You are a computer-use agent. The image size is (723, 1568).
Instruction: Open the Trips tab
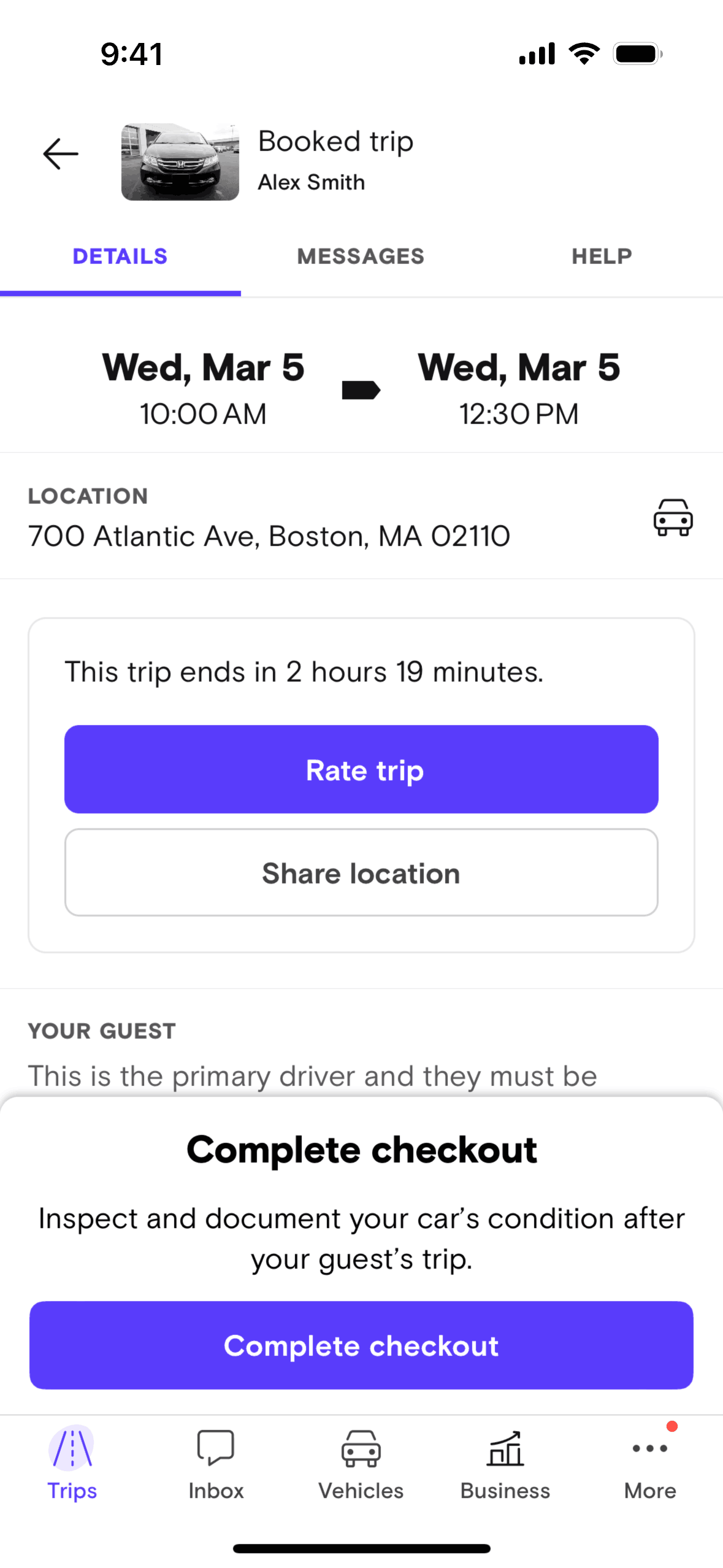point(72,1462)
